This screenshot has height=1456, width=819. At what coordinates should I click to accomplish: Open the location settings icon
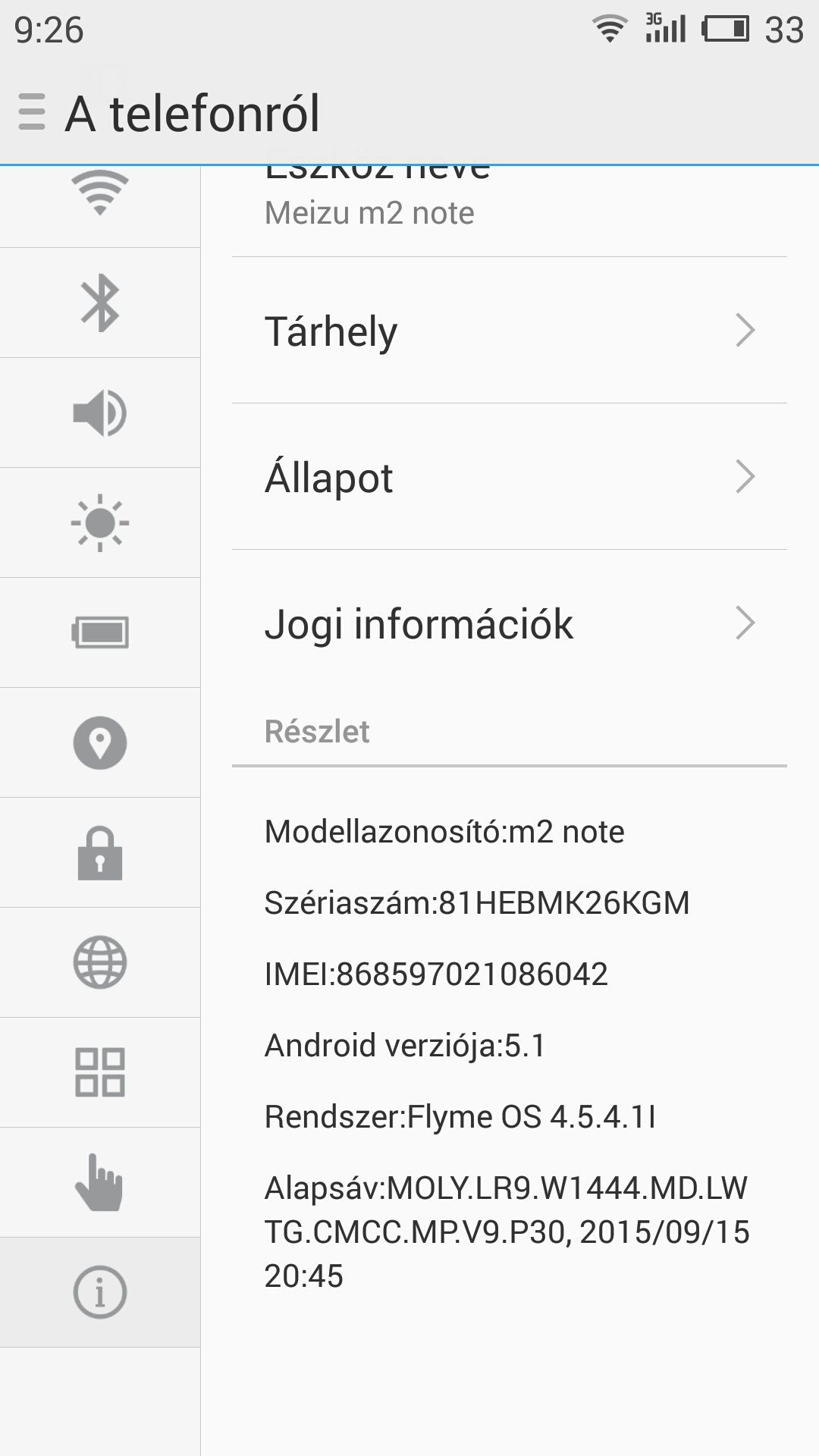point(100,742)
